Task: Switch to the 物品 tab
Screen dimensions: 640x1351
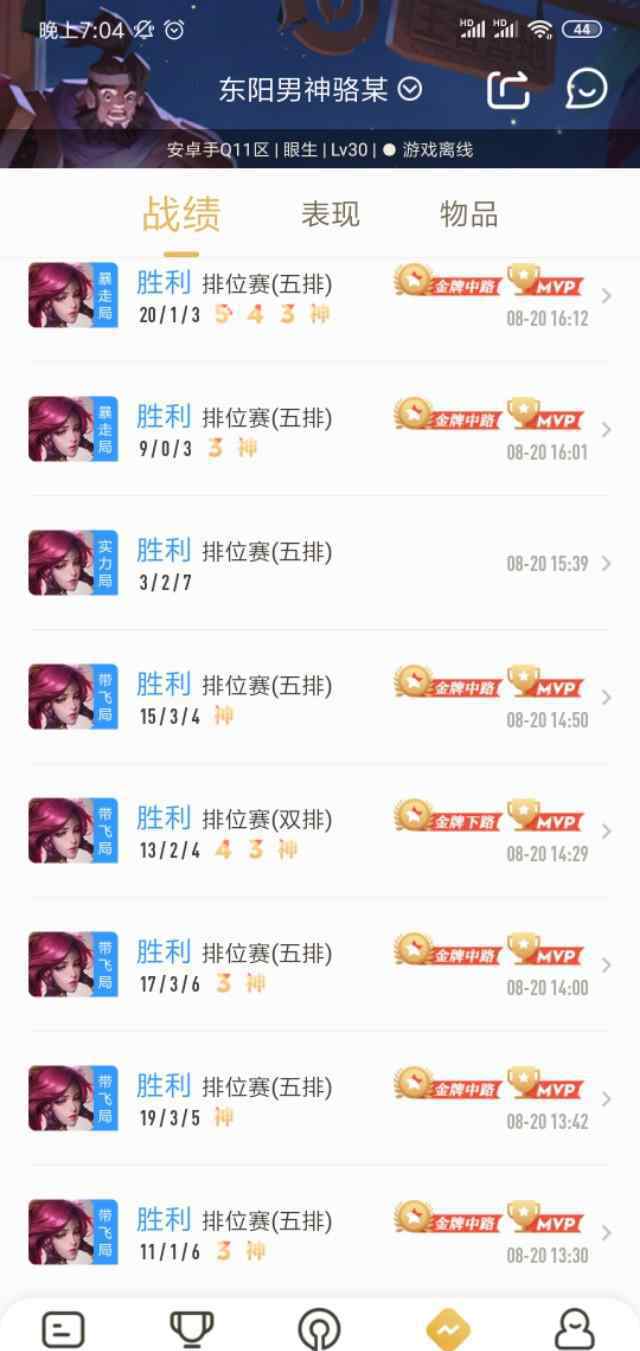Action: pyautogui.click(x=468, y=214)
